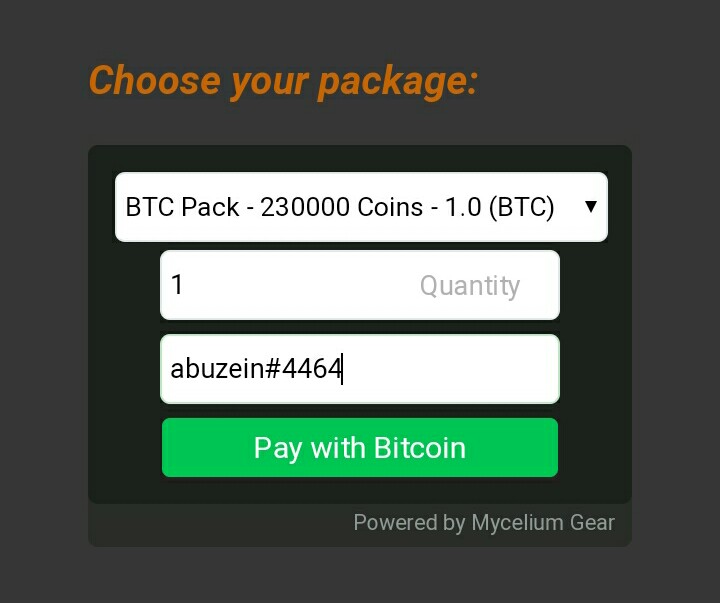The width and height of the screenshot is (720, 603).
Task: Expand the BTC Pack package dropdown
Action: click(360, 207)
